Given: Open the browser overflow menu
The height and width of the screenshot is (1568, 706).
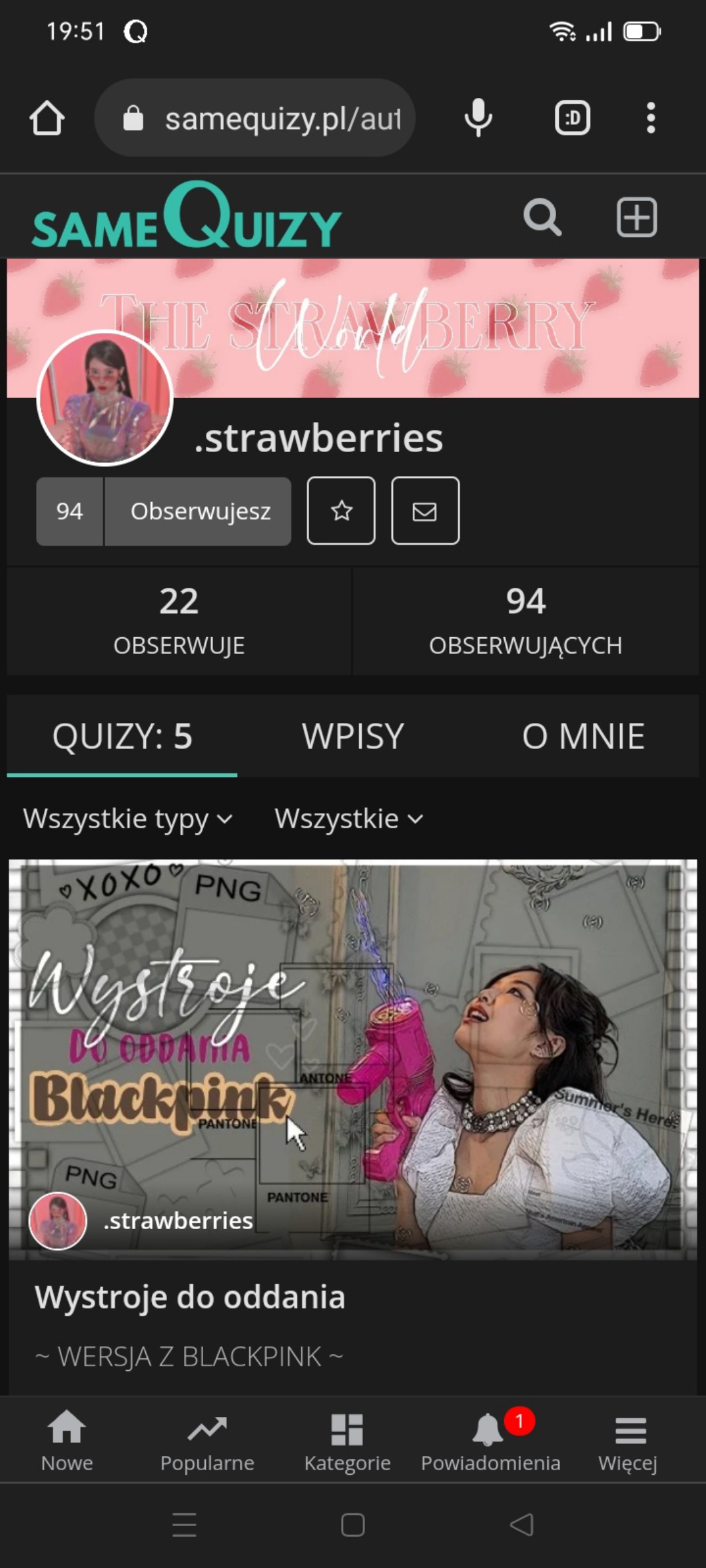Looking at the screenshot, I should (651, 119).
